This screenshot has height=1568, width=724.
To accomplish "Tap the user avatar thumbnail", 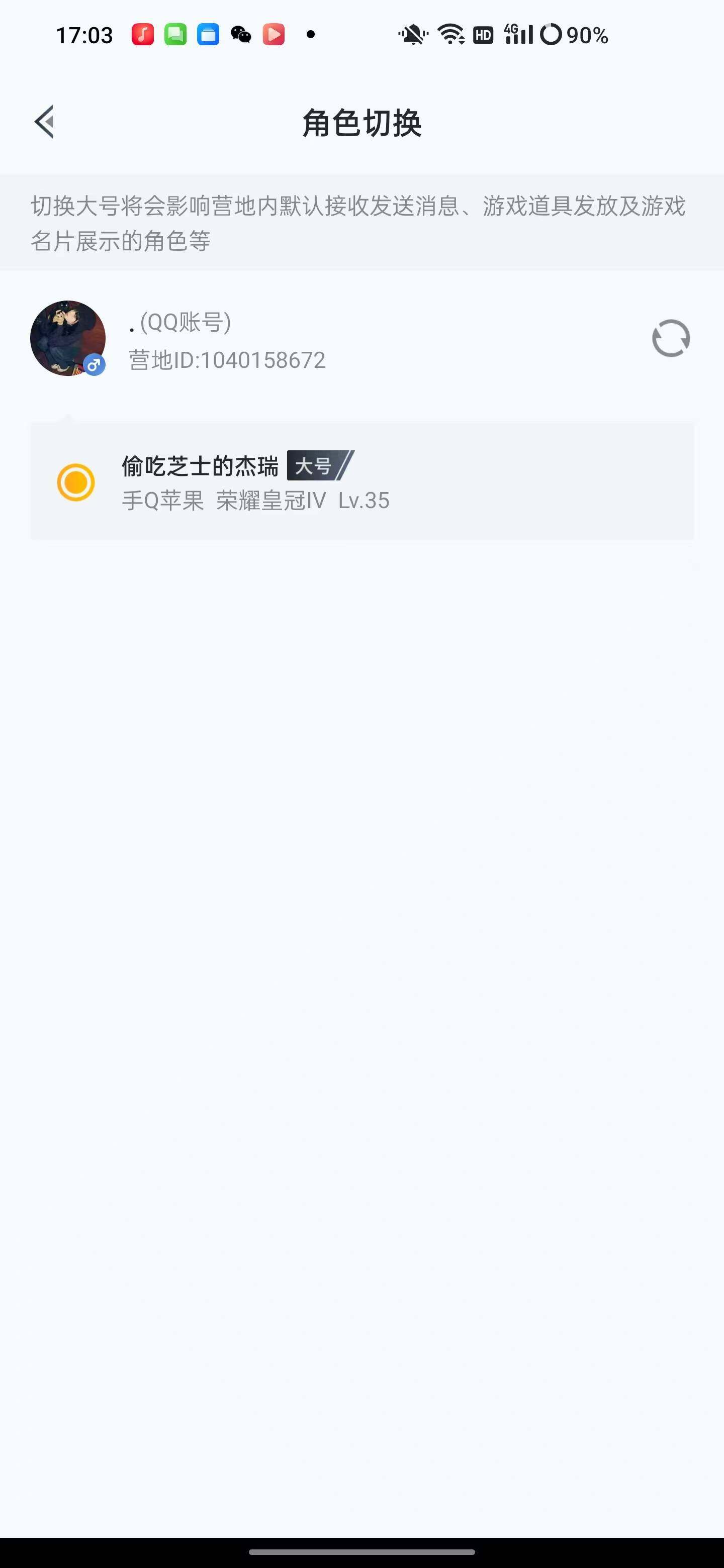I will click(69, 338).
